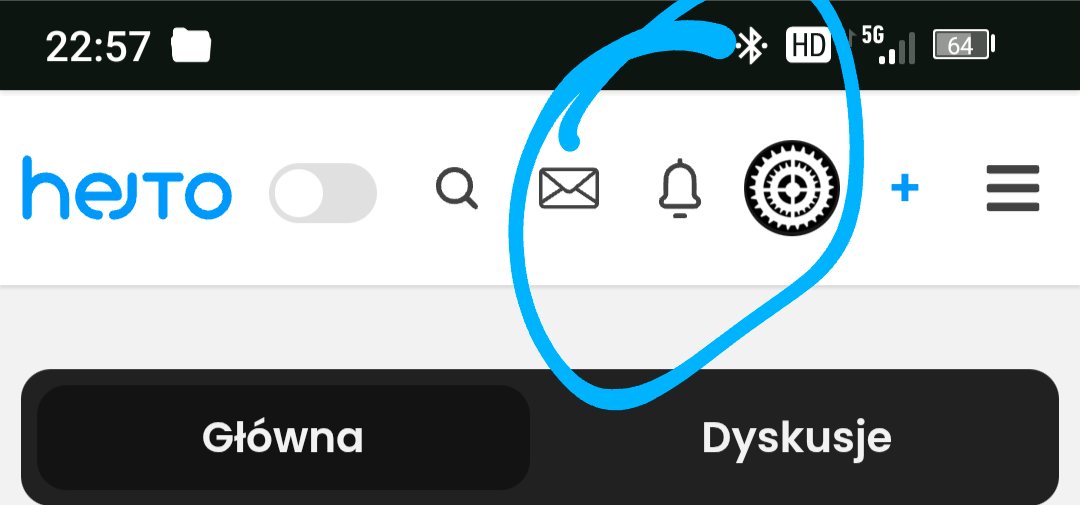Switch to the Główna tab
1080x505 pixels.
click(x=283, y=437)
